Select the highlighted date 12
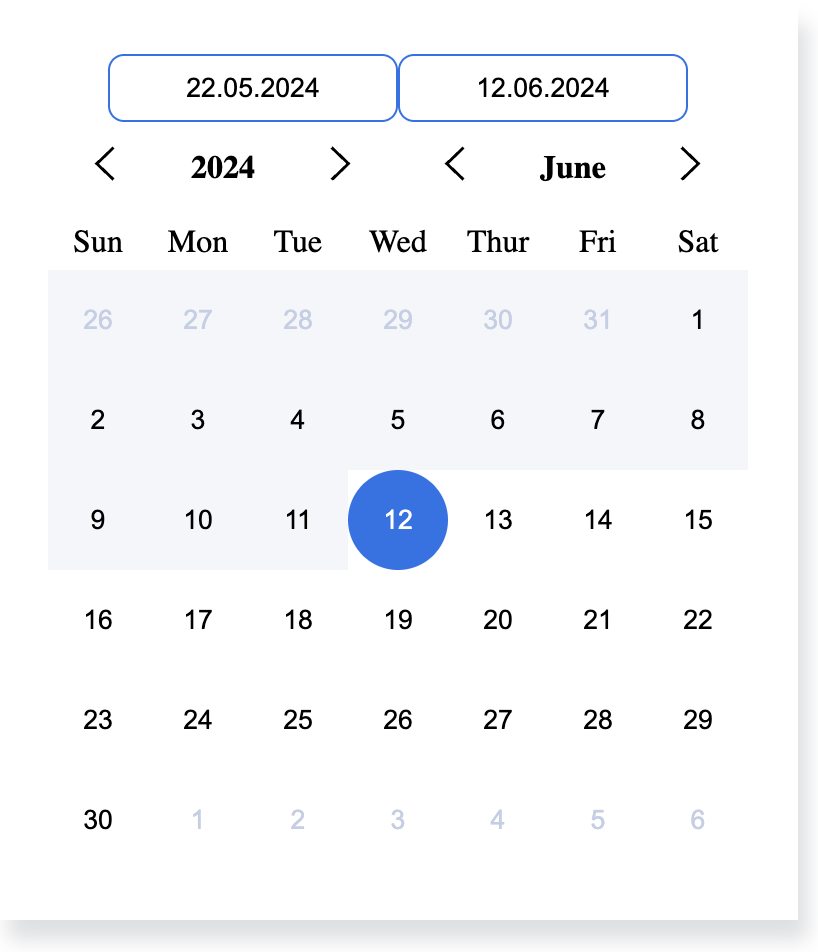Image resolution: width=818 pixels, height=952 pixels. (x=398, y=520)
